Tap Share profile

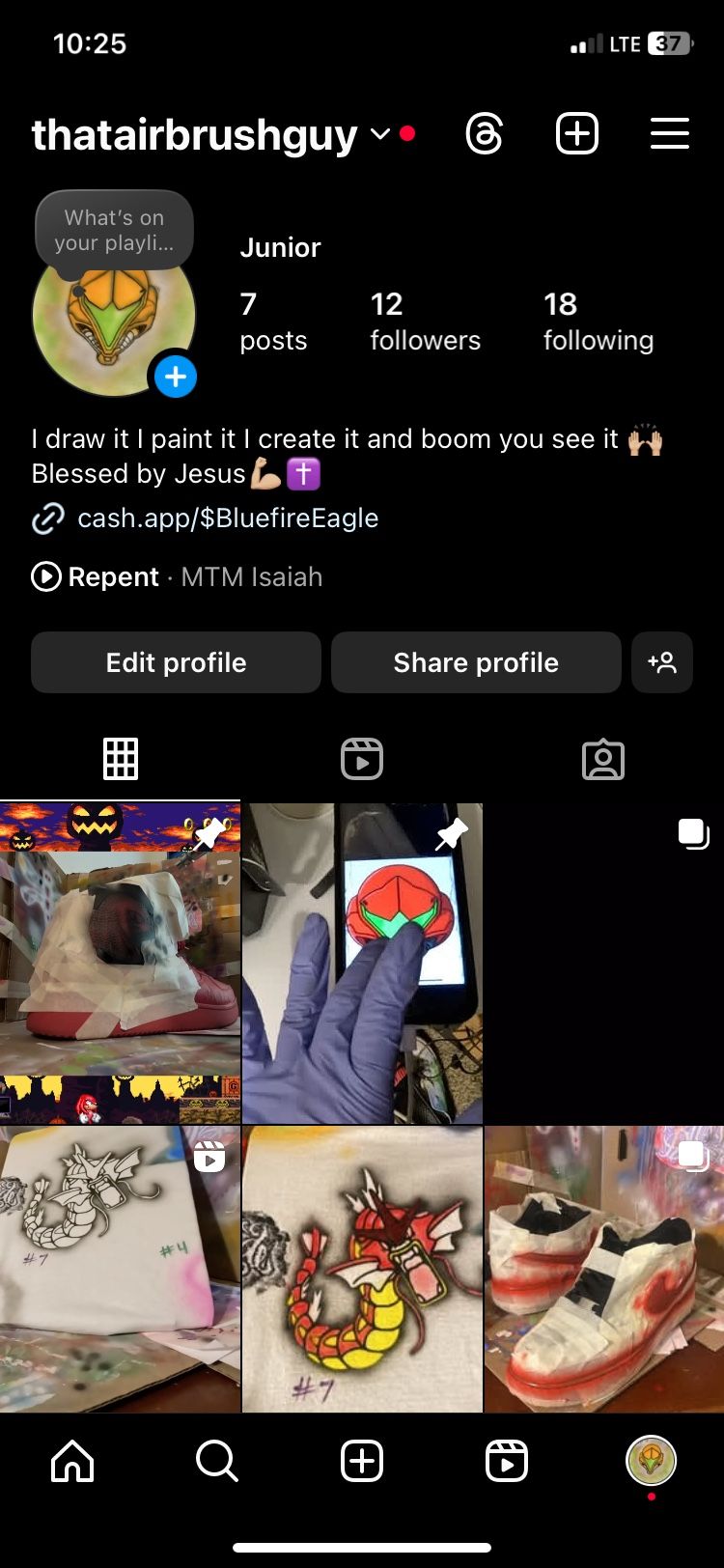pyautogui.click(x=476, y=662)
